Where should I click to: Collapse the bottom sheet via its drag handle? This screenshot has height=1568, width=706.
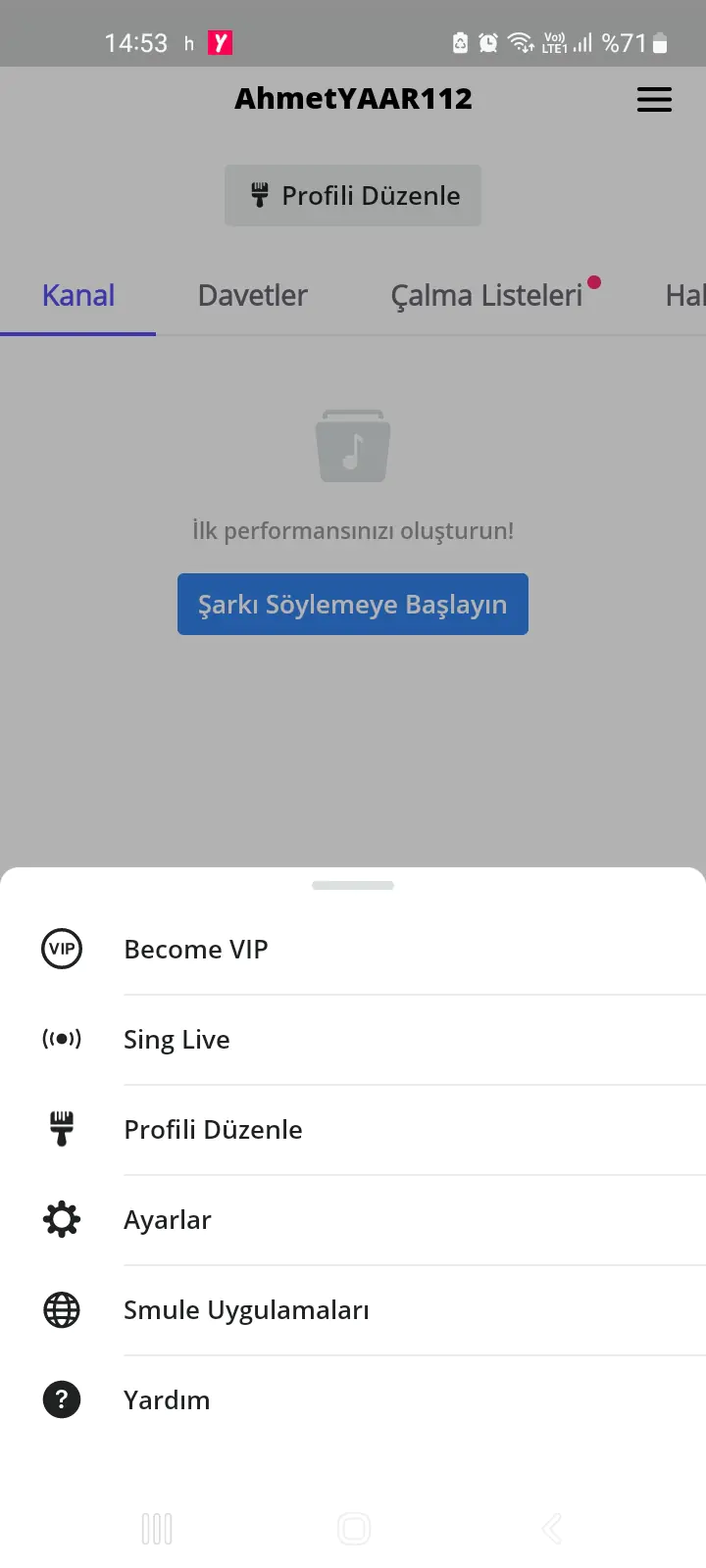click(x=353, y=884)
